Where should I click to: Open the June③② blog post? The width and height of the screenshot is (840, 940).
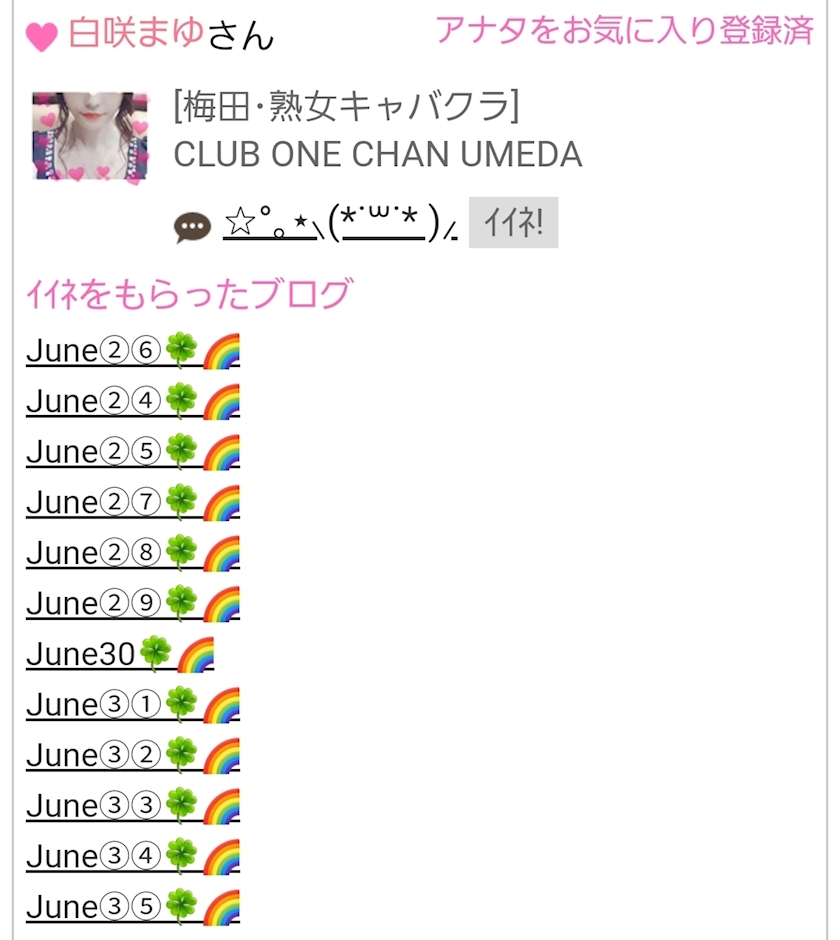pos(133,755)
